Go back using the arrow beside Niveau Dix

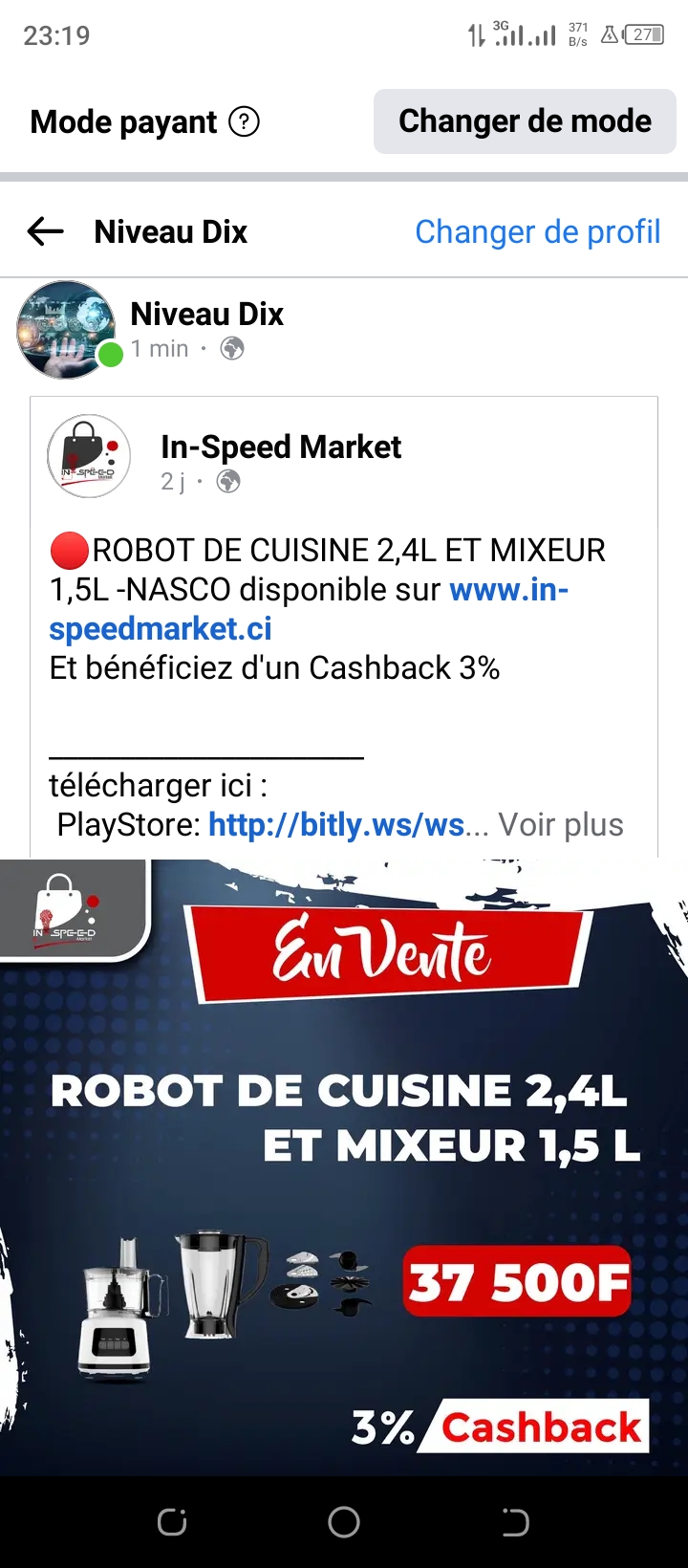tap(45, 231)
